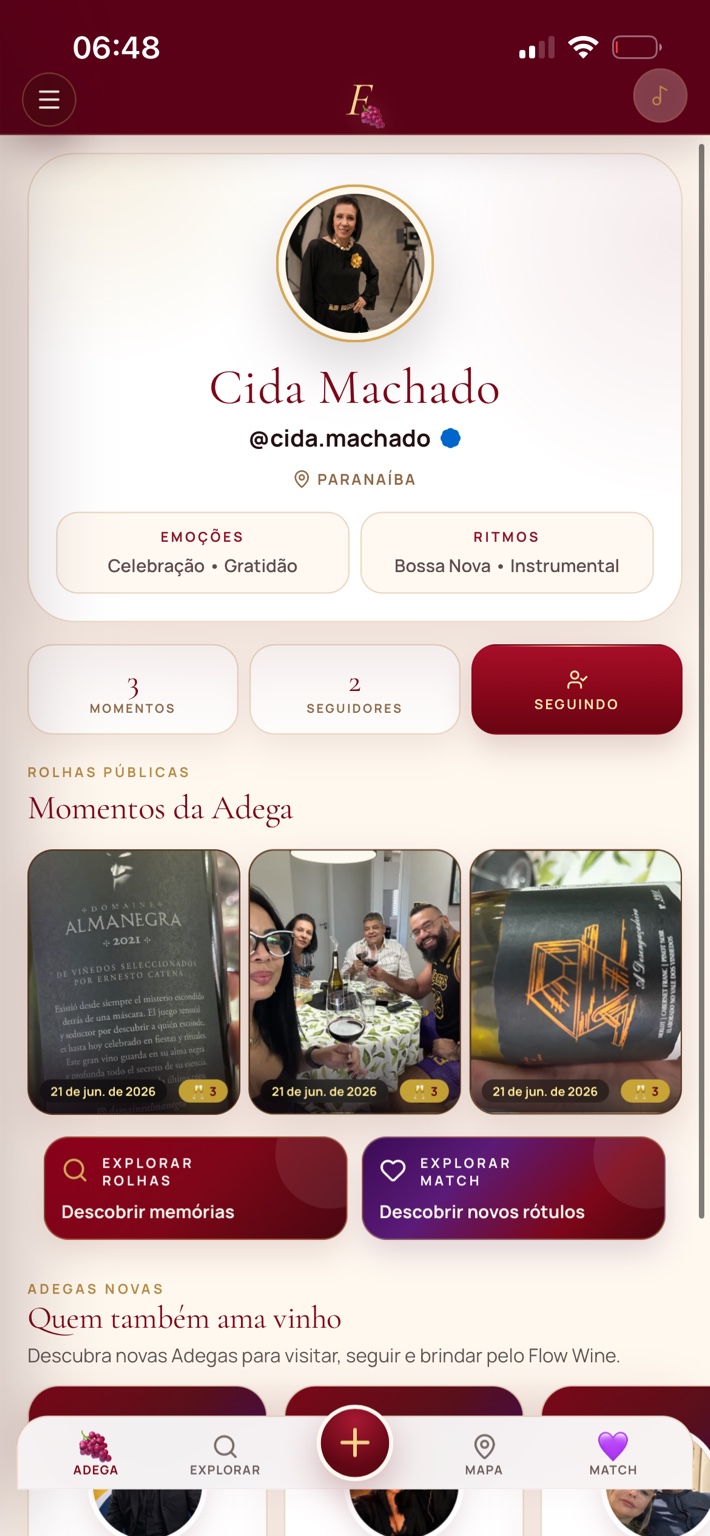Open Cida Machado's profile photo
Image resolution: width=710 pixels, height=1536 pixels.
pos(355,264)
